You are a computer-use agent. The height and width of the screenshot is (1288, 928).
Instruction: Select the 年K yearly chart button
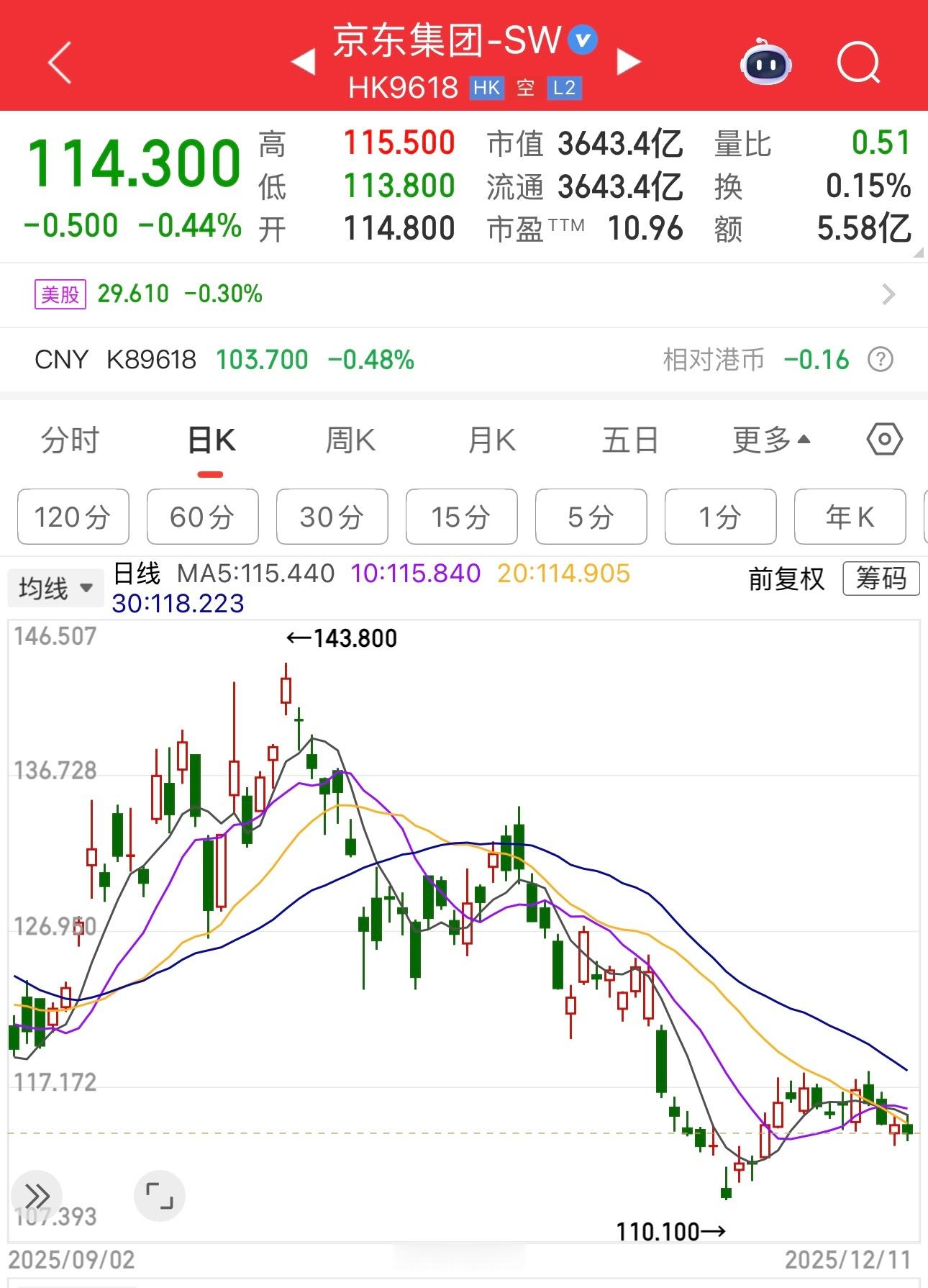click(850, 517)
